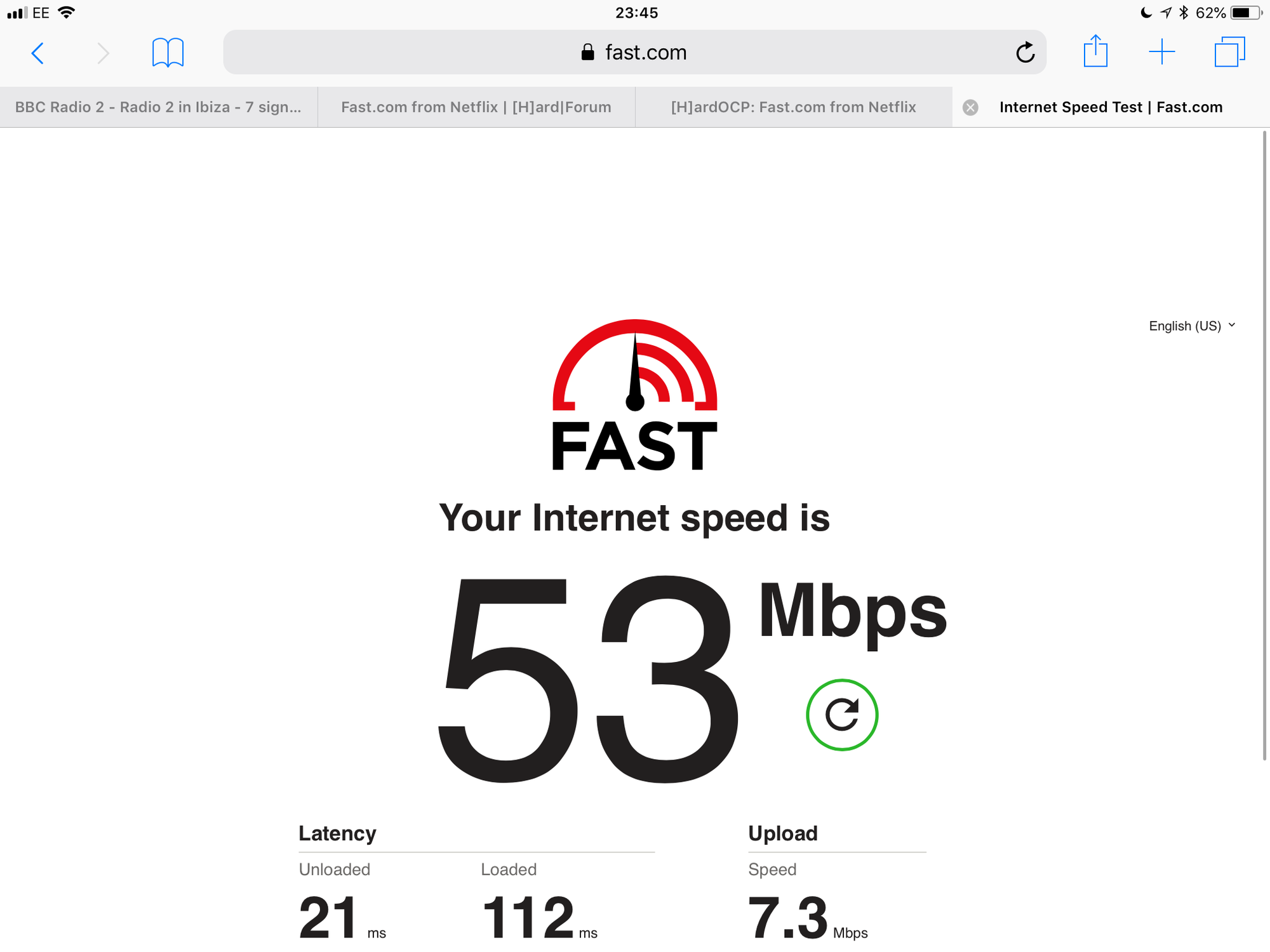The width and height of the screenshot is (1270, 952).
Task: Switch to the BBC Radio 2 tab
Action: click(158, 107)
